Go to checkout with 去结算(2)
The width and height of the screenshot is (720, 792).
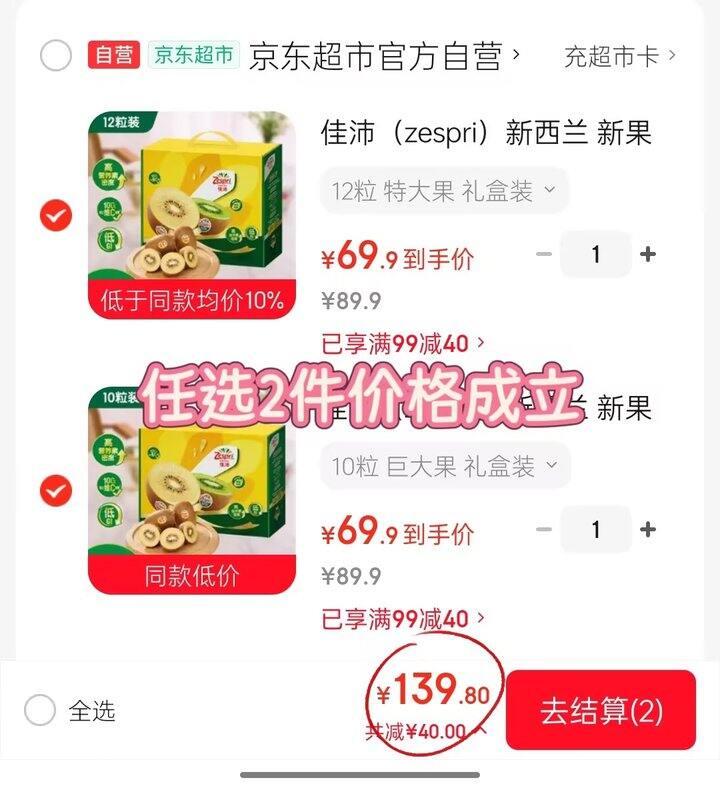pyautogui.click(x=601, y=711)
